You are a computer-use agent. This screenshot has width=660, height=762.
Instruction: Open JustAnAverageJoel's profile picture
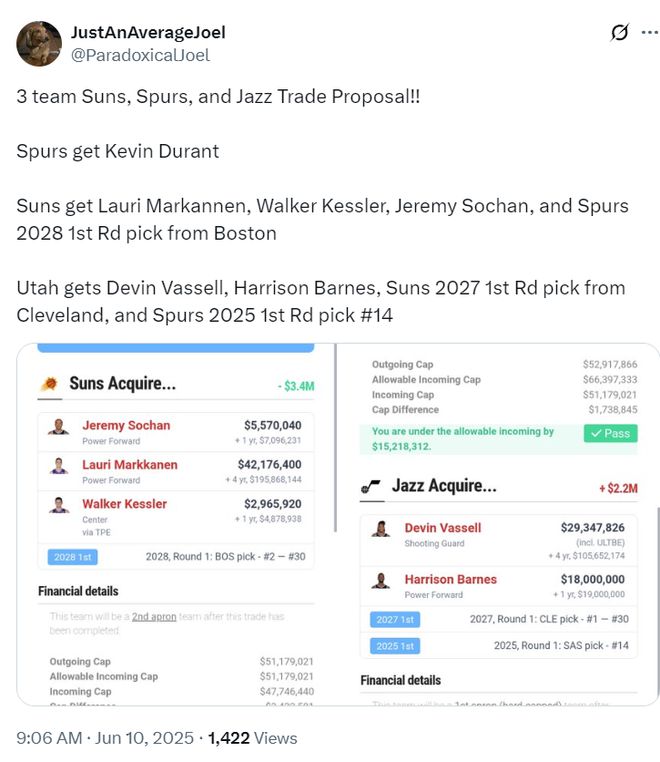39,44
